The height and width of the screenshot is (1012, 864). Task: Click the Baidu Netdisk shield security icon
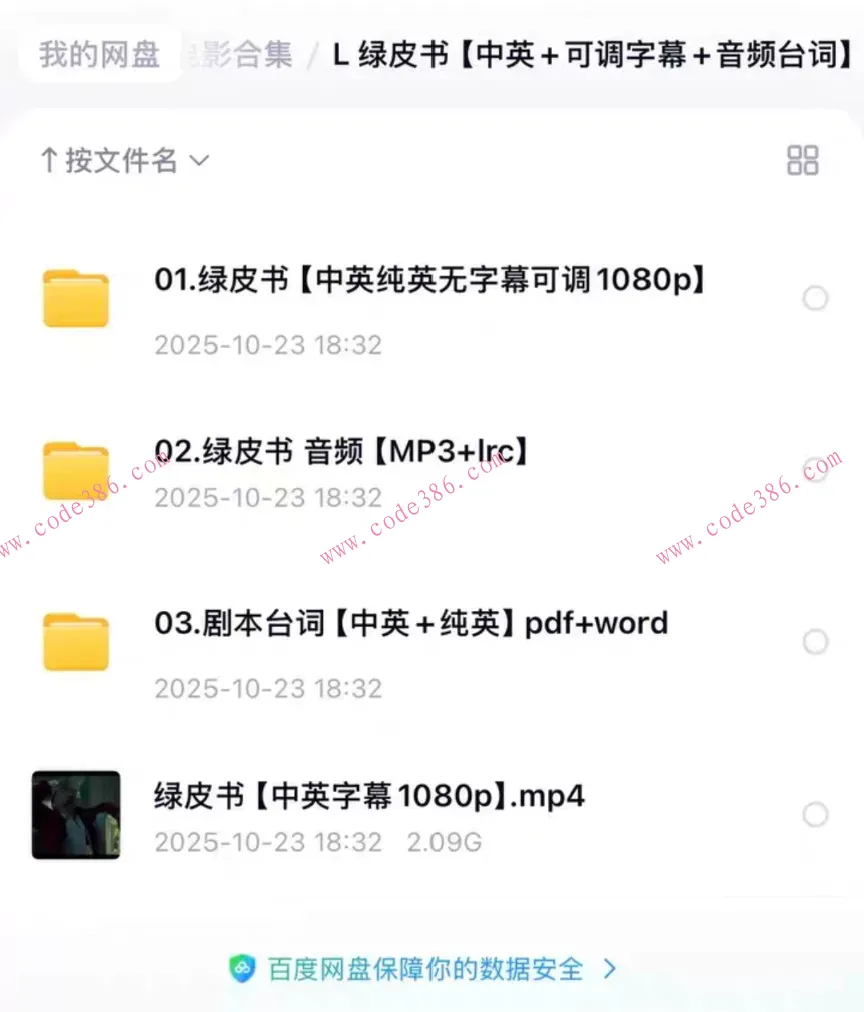[x=240, y=968]
